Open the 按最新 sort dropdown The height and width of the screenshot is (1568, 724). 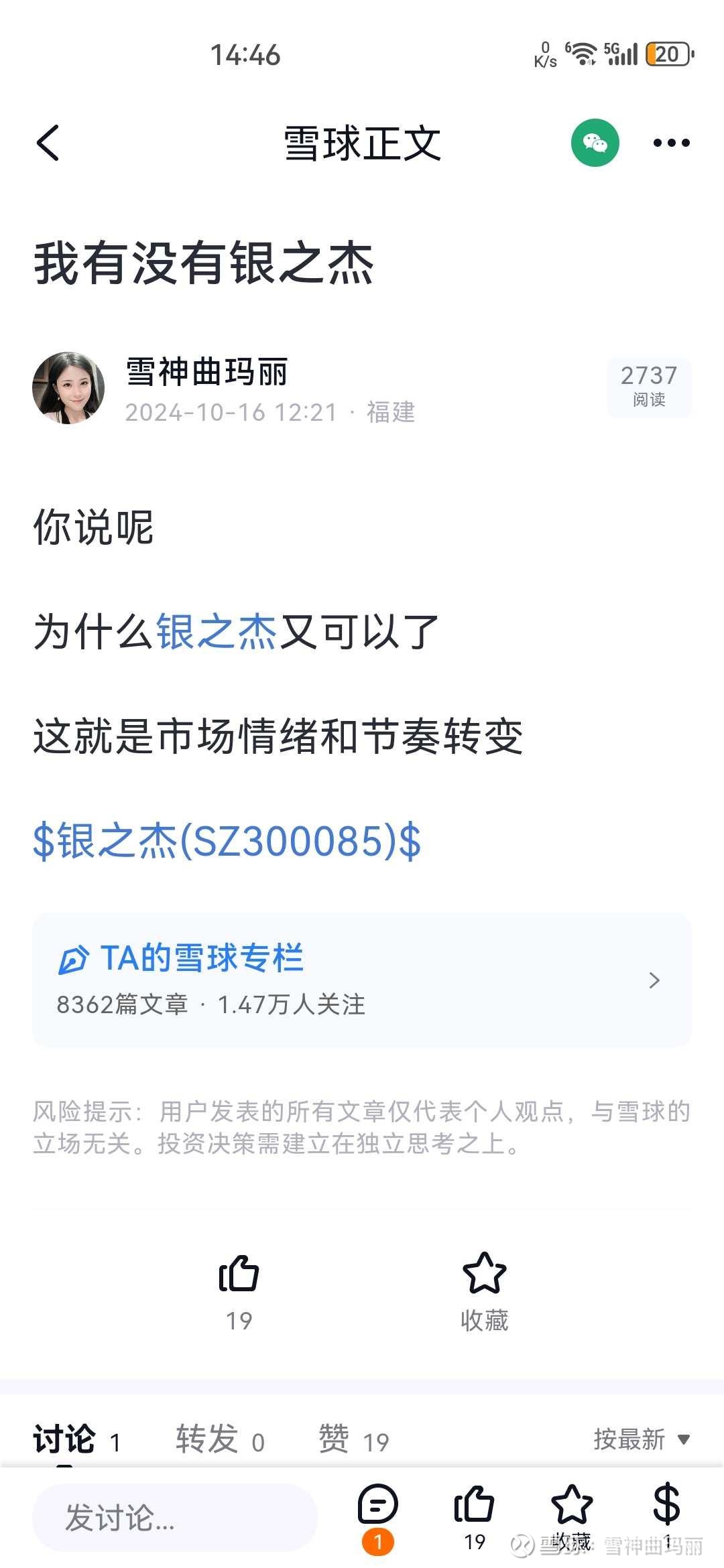coord(642,1439)
